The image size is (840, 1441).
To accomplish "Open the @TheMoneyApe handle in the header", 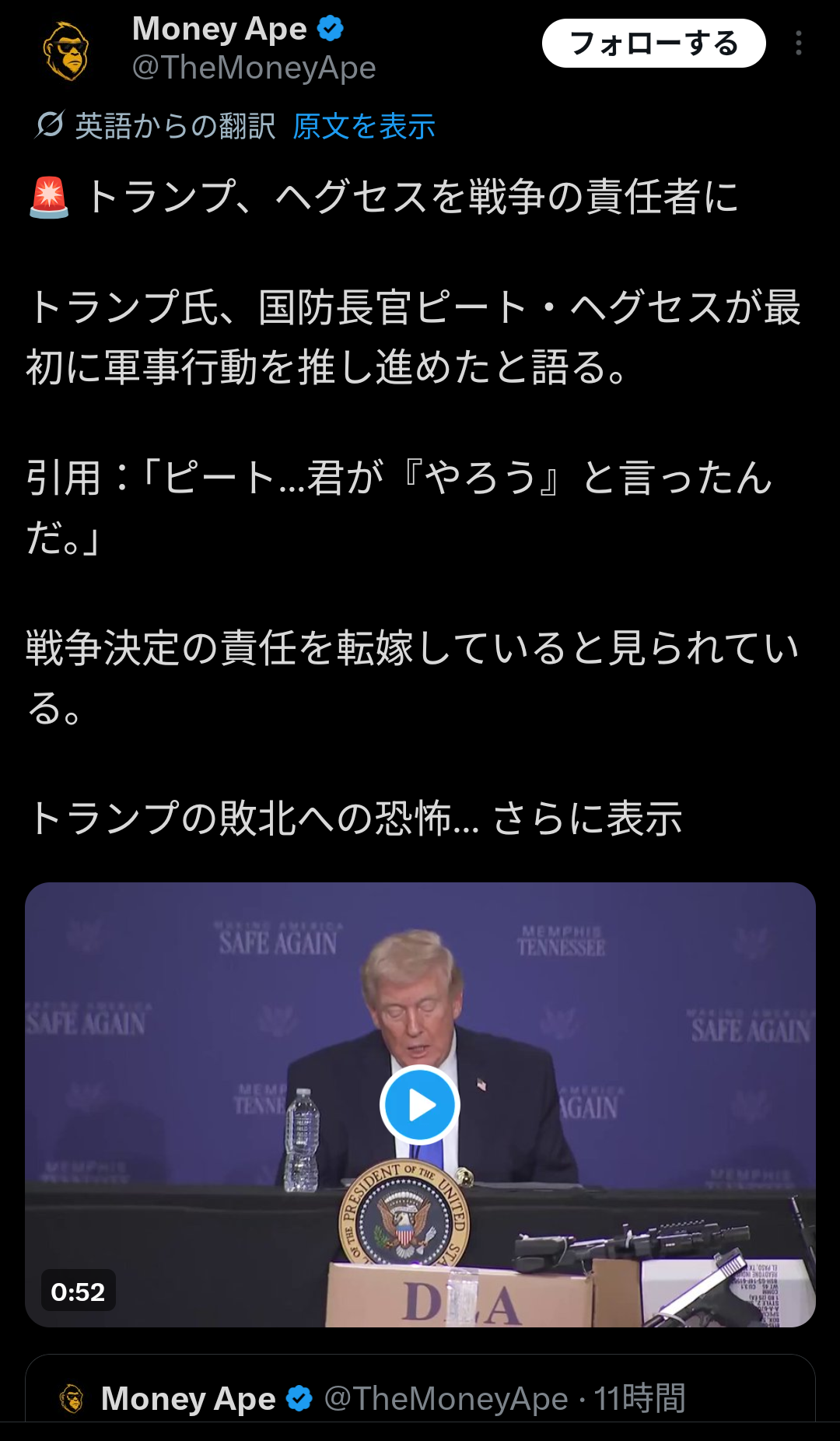I will [x=254, y=68].
